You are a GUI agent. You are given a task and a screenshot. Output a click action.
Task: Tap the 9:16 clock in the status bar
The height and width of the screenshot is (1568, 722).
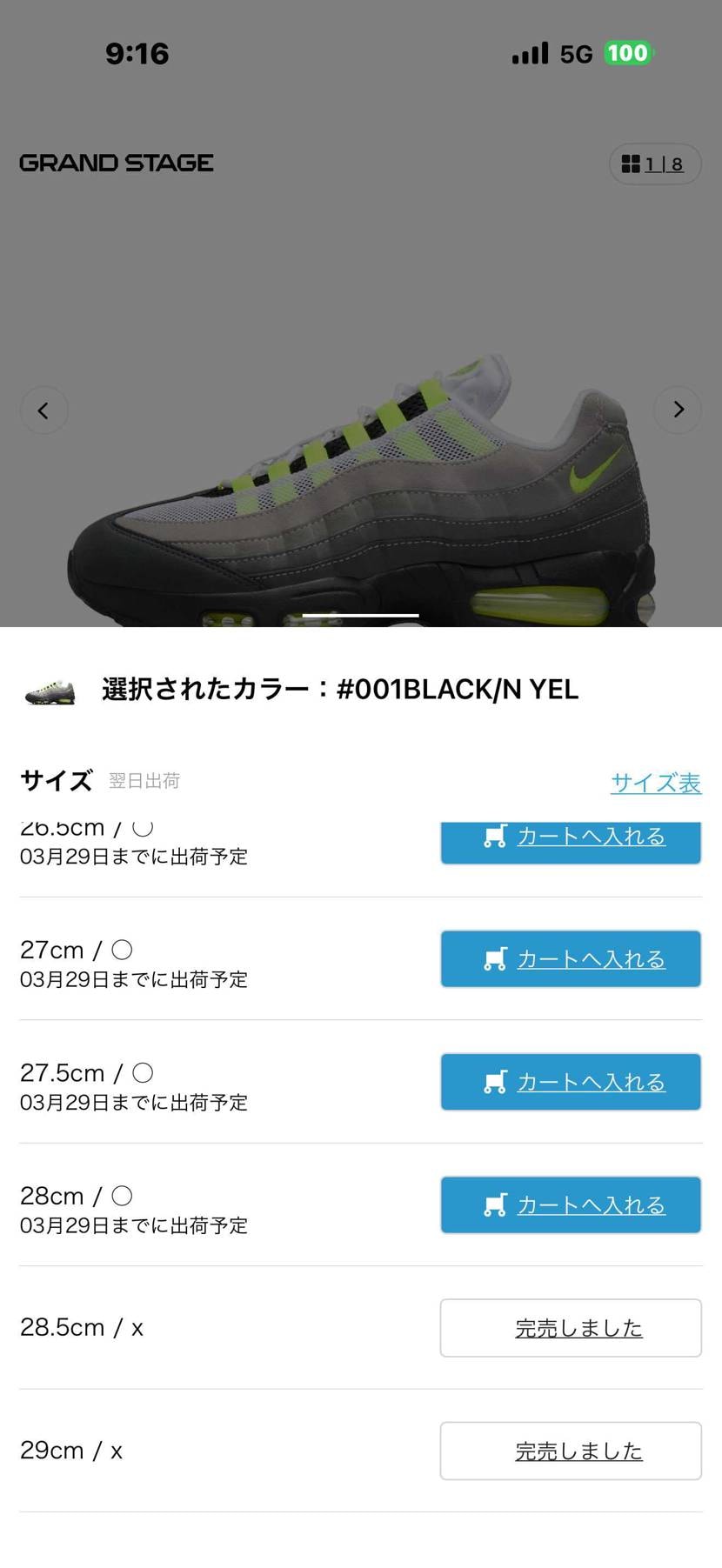pyautogui.click(x=137, y=53)
